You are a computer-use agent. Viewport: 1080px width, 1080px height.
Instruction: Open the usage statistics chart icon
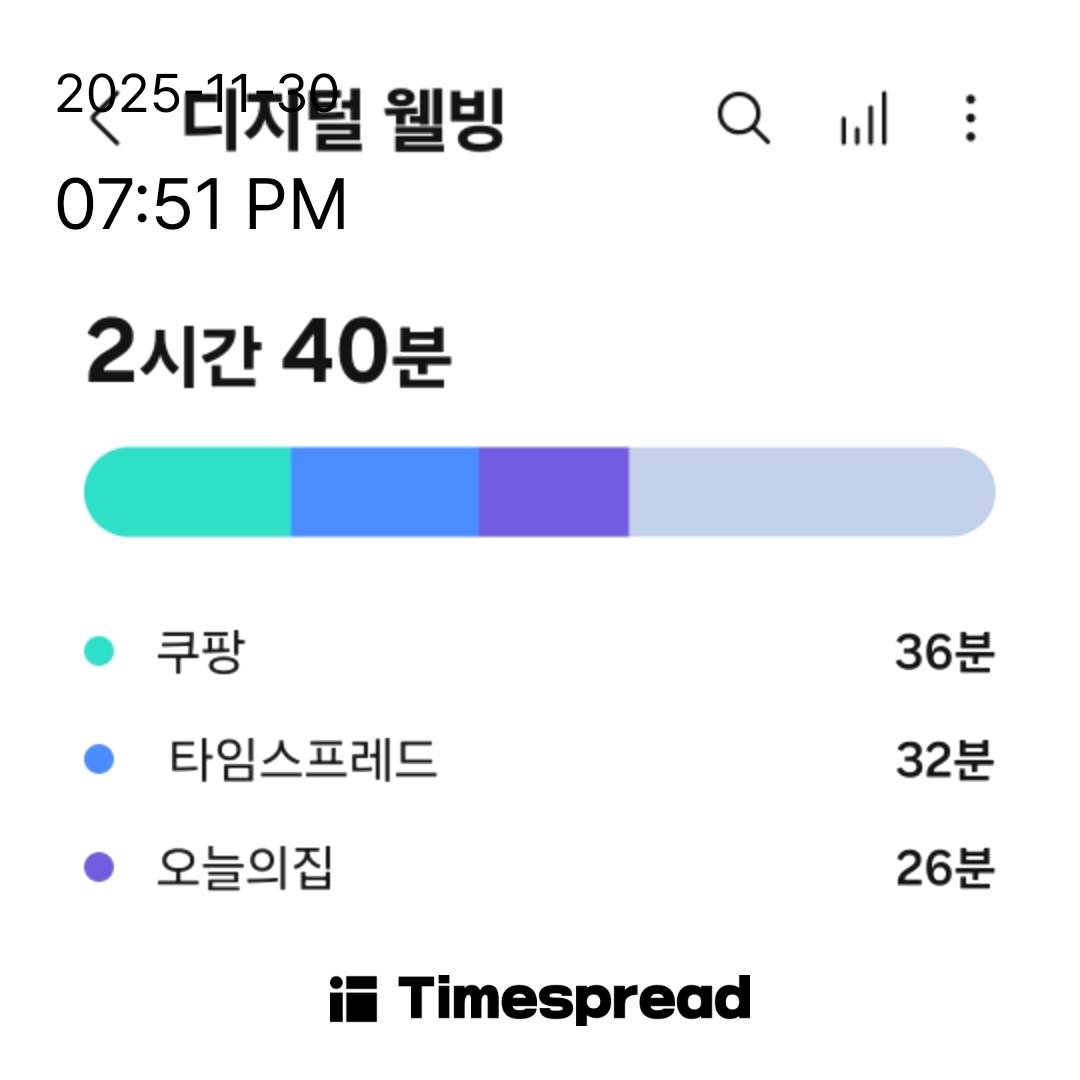click(863, 120)
